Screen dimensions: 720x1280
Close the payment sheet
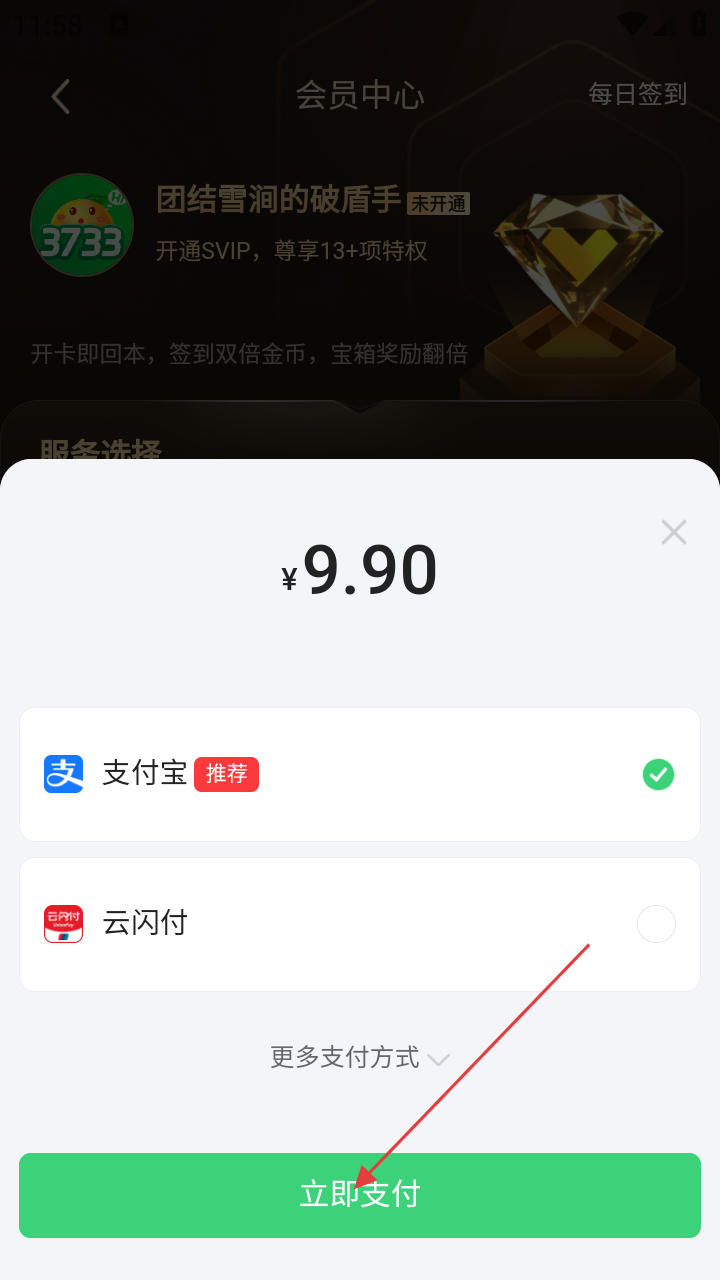click(x=674, y=532)
